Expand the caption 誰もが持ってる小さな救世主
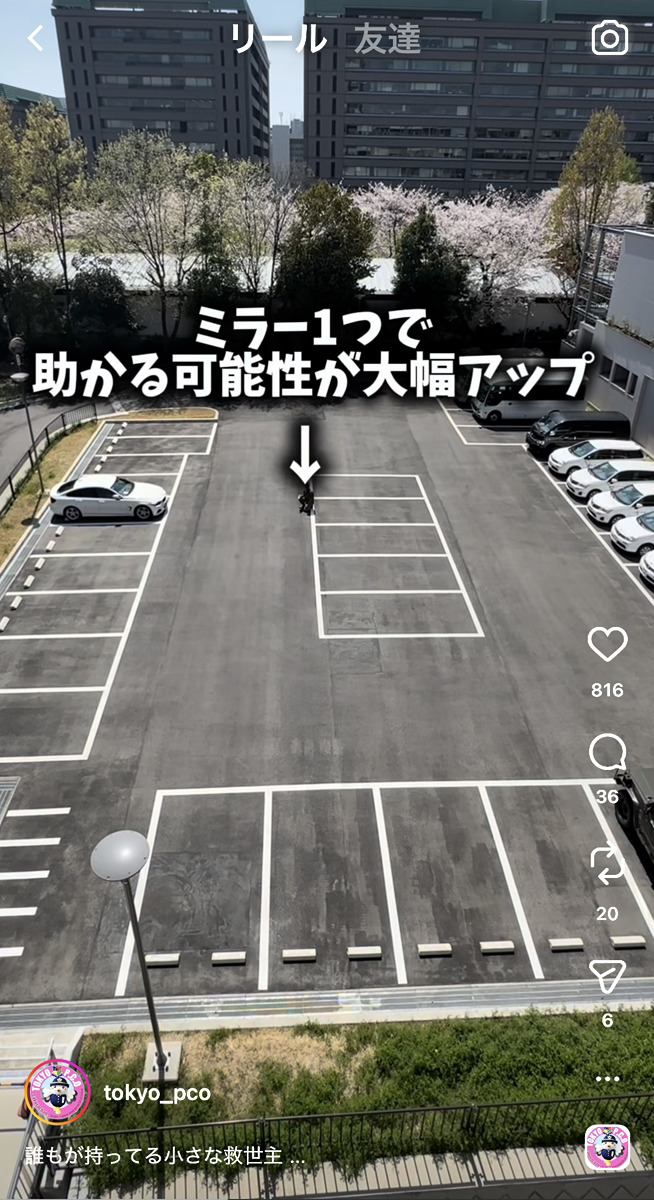Viewport: 654px width, 1200px height. click(165, 1156)
